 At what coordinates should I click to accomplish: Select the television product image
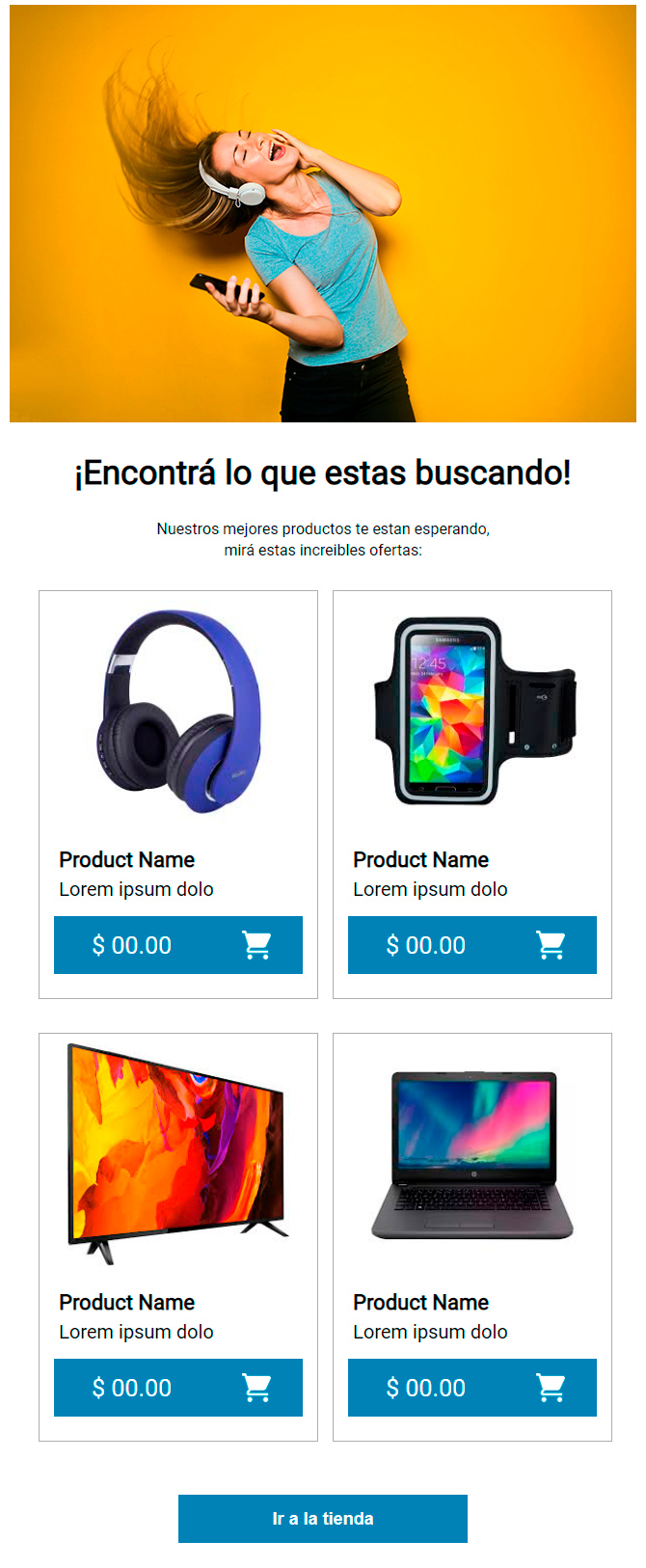point(178,1153)
